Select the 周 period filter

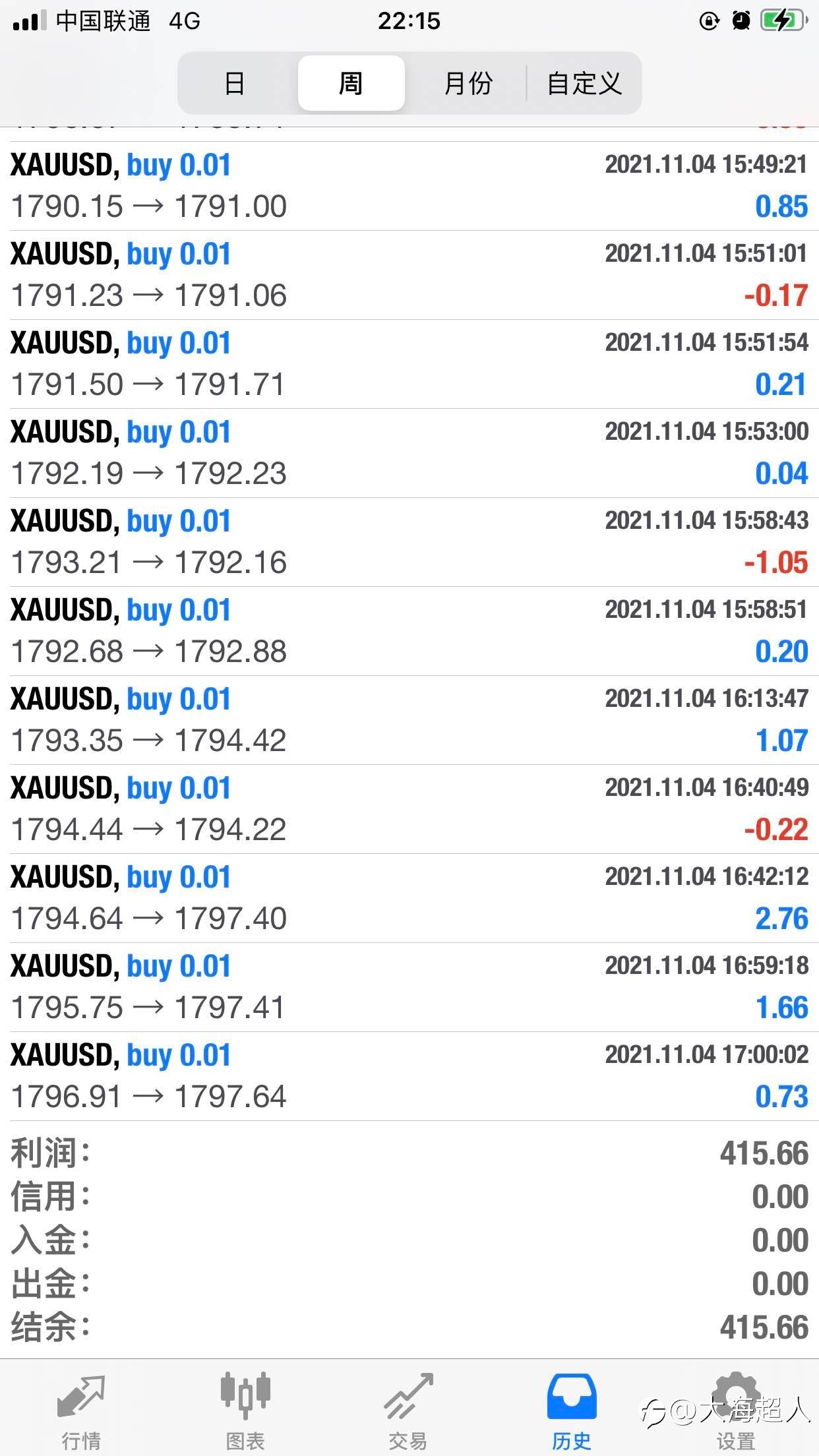351,83
